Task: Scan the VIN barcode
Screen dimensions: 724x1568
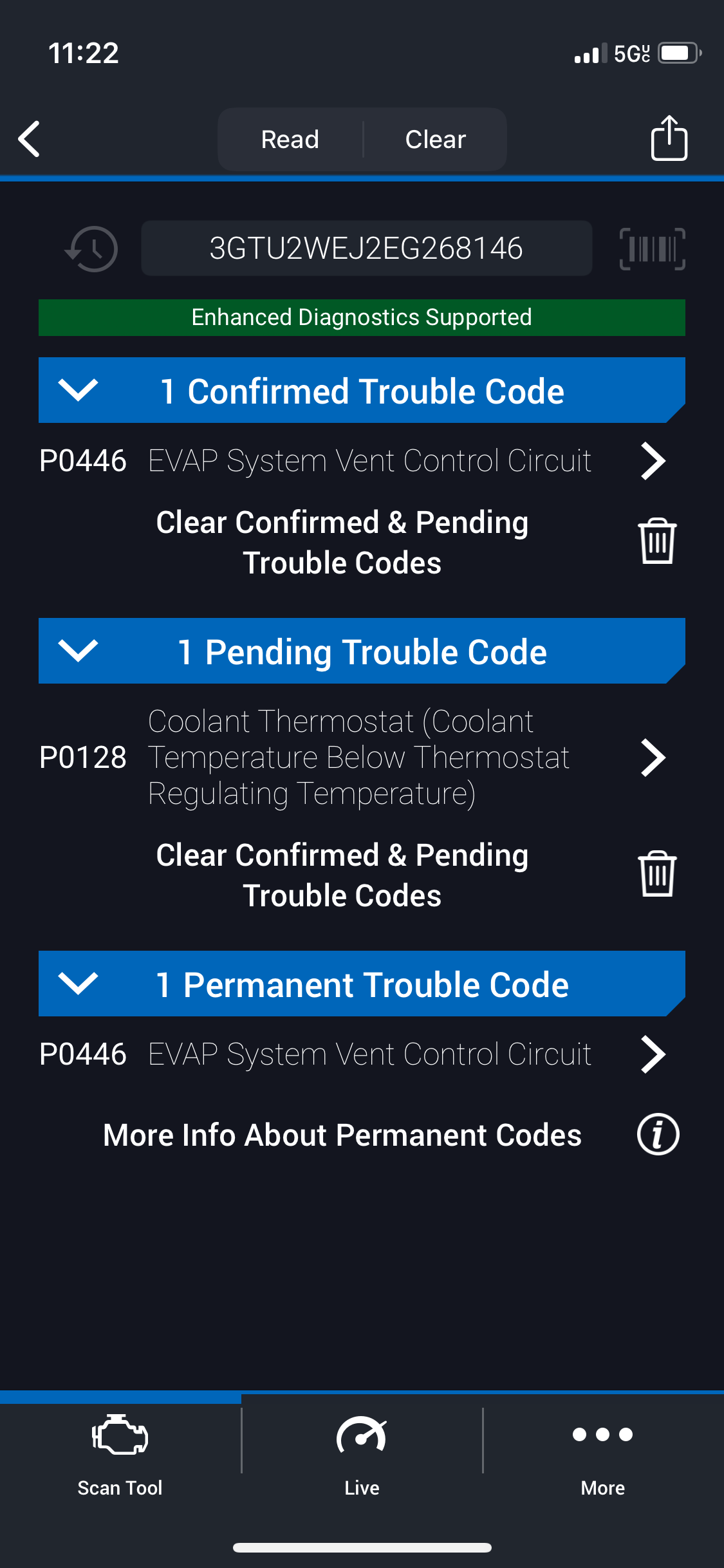Action: point(652,249)
